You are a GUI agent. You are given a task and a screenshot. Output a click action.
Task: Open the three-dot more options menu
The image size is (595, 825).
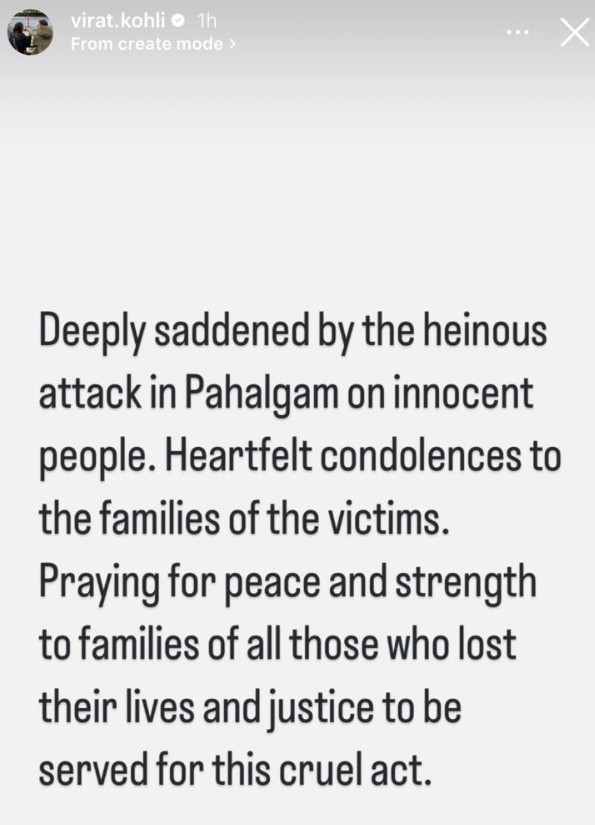tap(518, 33)
